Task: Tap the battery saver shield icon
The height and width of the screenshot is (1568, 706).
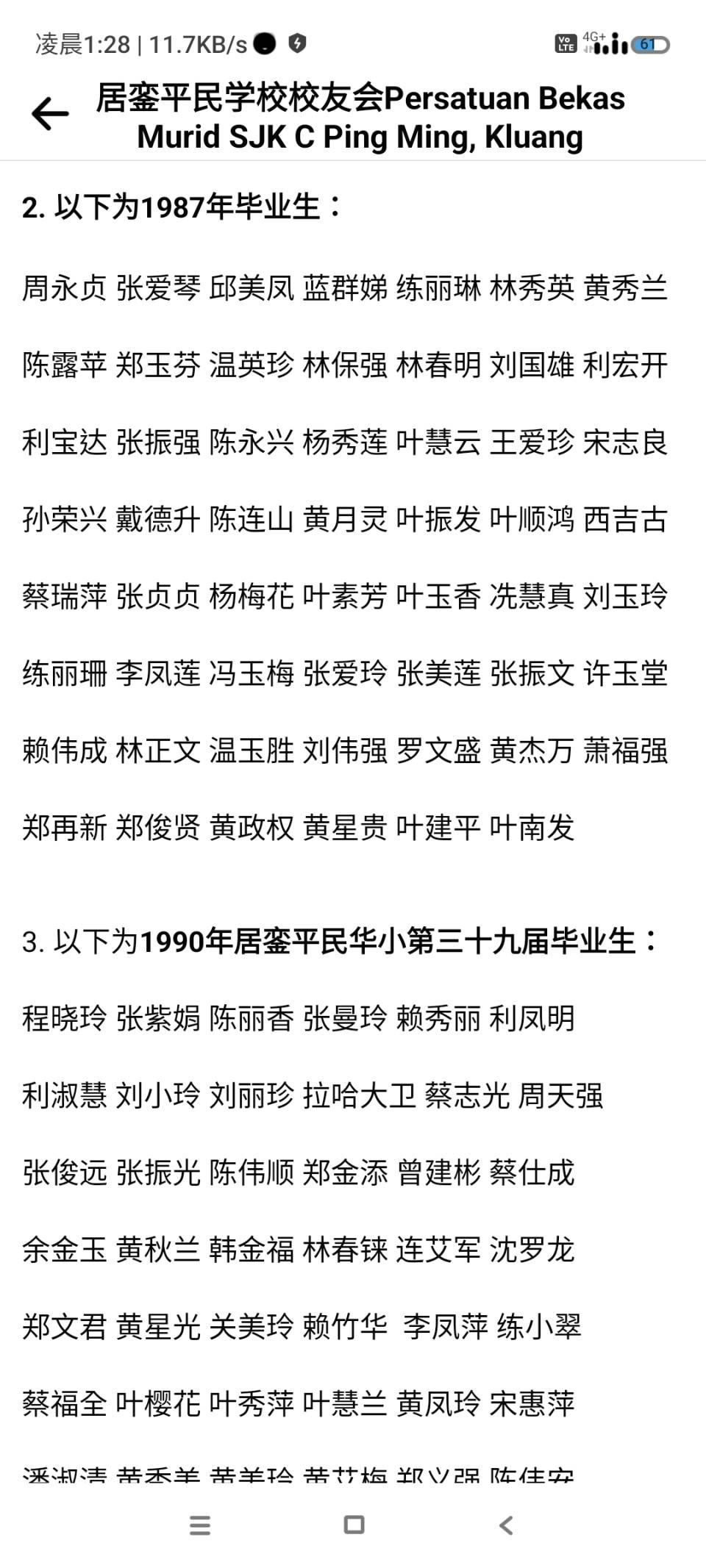Action: tap(297, 44)
